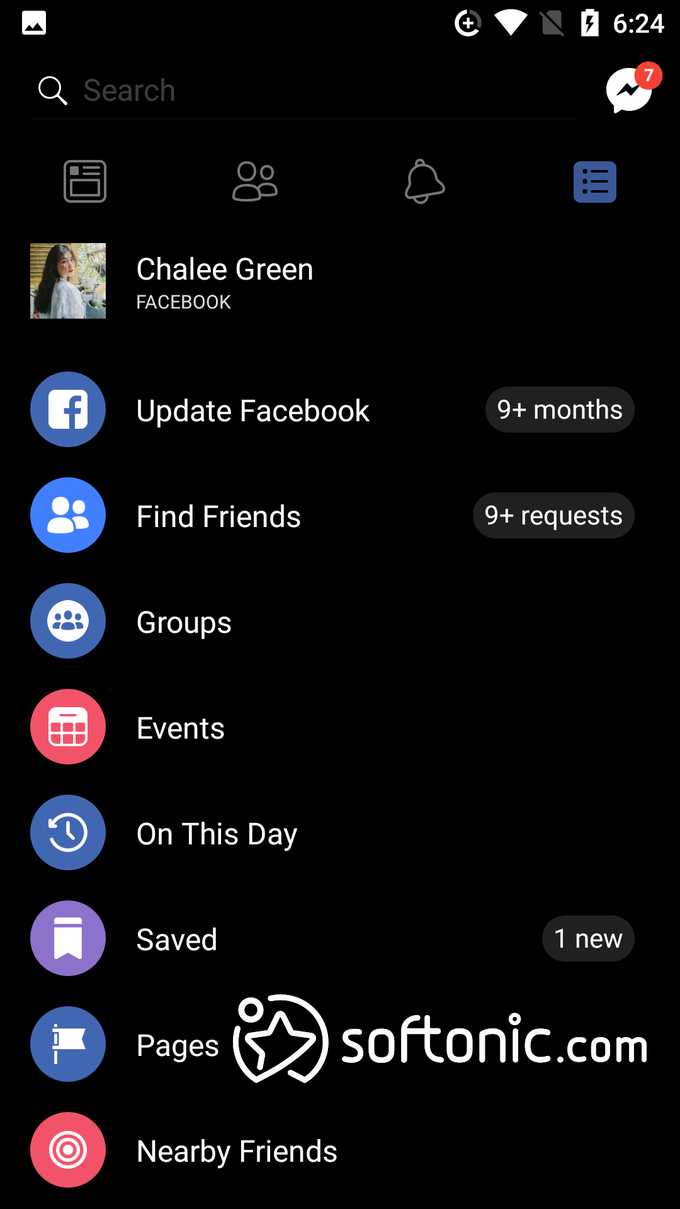Open Messenger with 7 unread messages
This screenshot has height=1209, width=680.
click(x=630, y=91)
